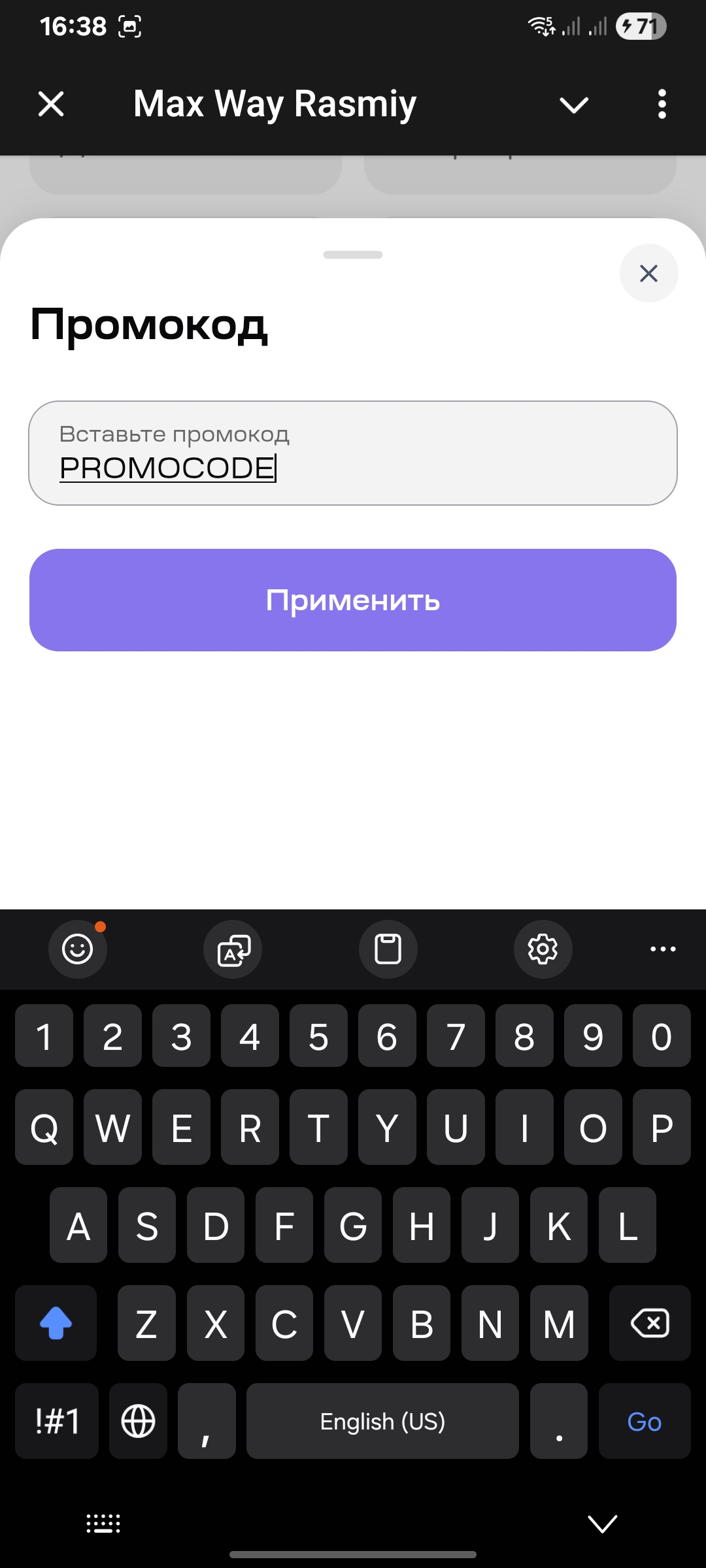Hide the keyboard with down arrow
The image size is (706, 1568).
[x=602, y=1524]
